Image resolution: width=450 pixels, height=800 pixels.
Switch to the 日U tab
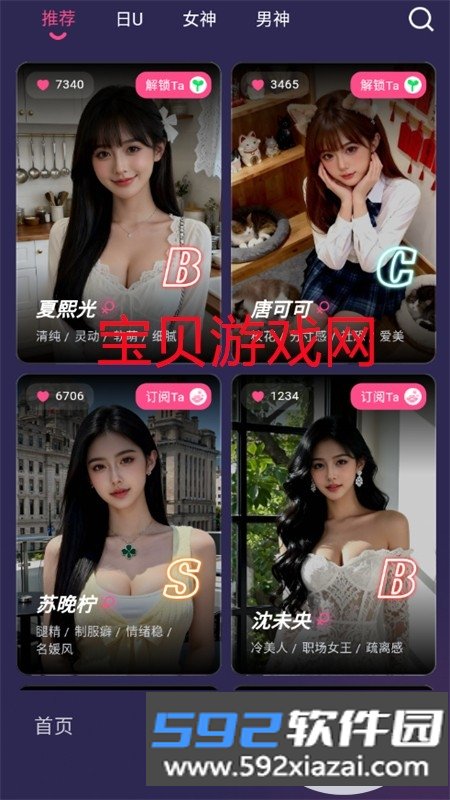pyautogui.click(x=130, y=19)
